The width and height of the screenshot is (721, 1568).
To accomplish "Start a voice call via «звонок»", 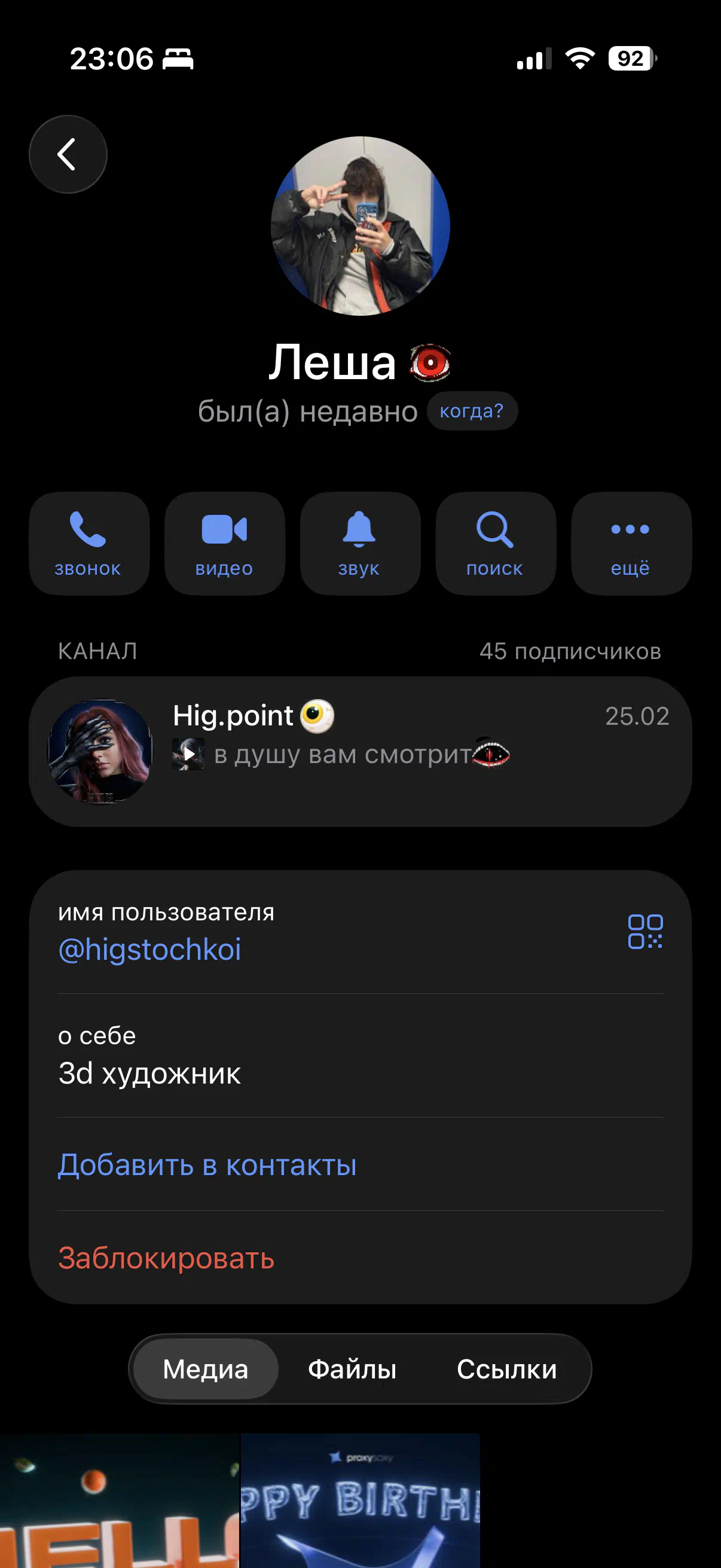I will tap(89, 543).
